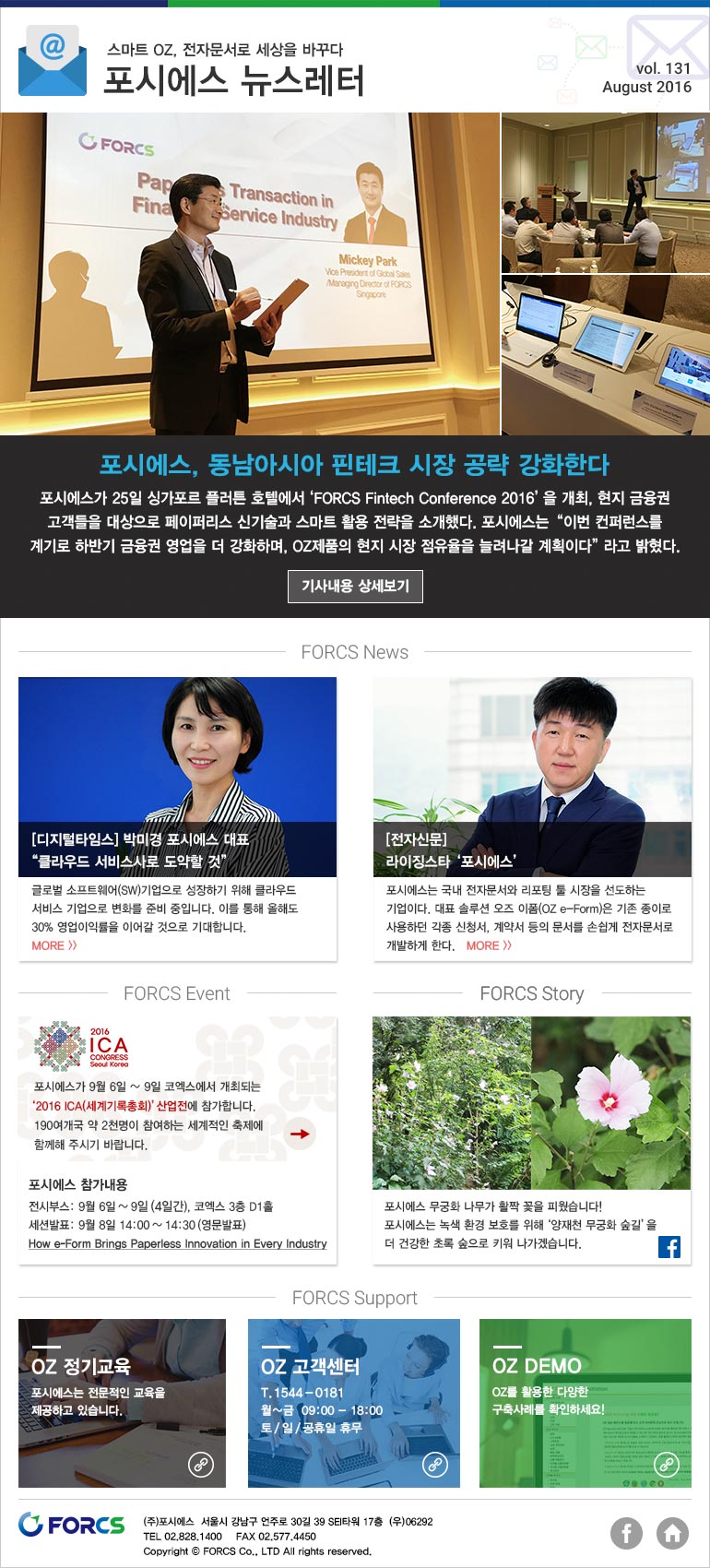
Task: Open the 라이징스타 '포시에스' article image
Action: 532,777
